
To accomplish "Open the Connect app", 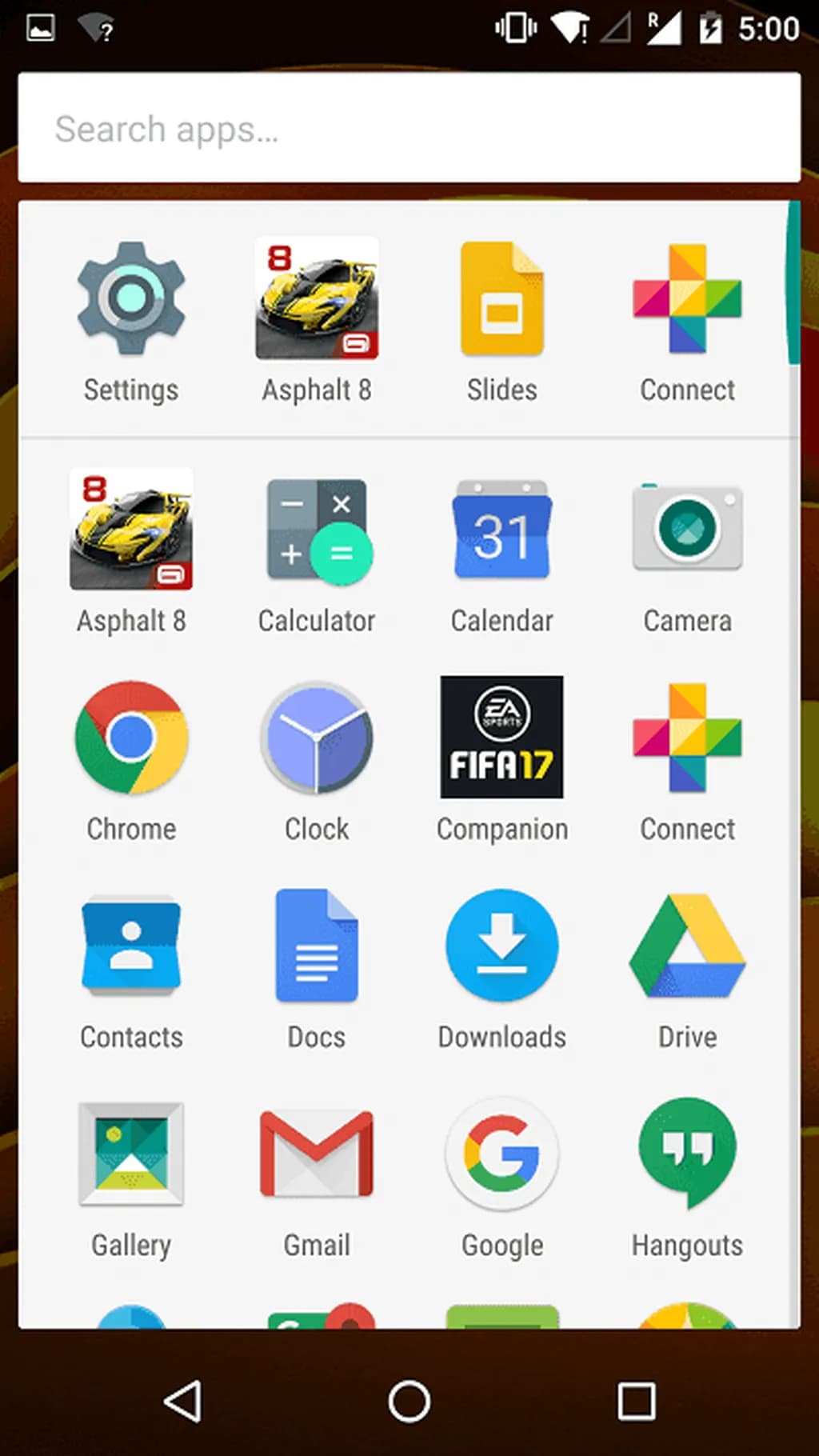I will tap(687, 300).
